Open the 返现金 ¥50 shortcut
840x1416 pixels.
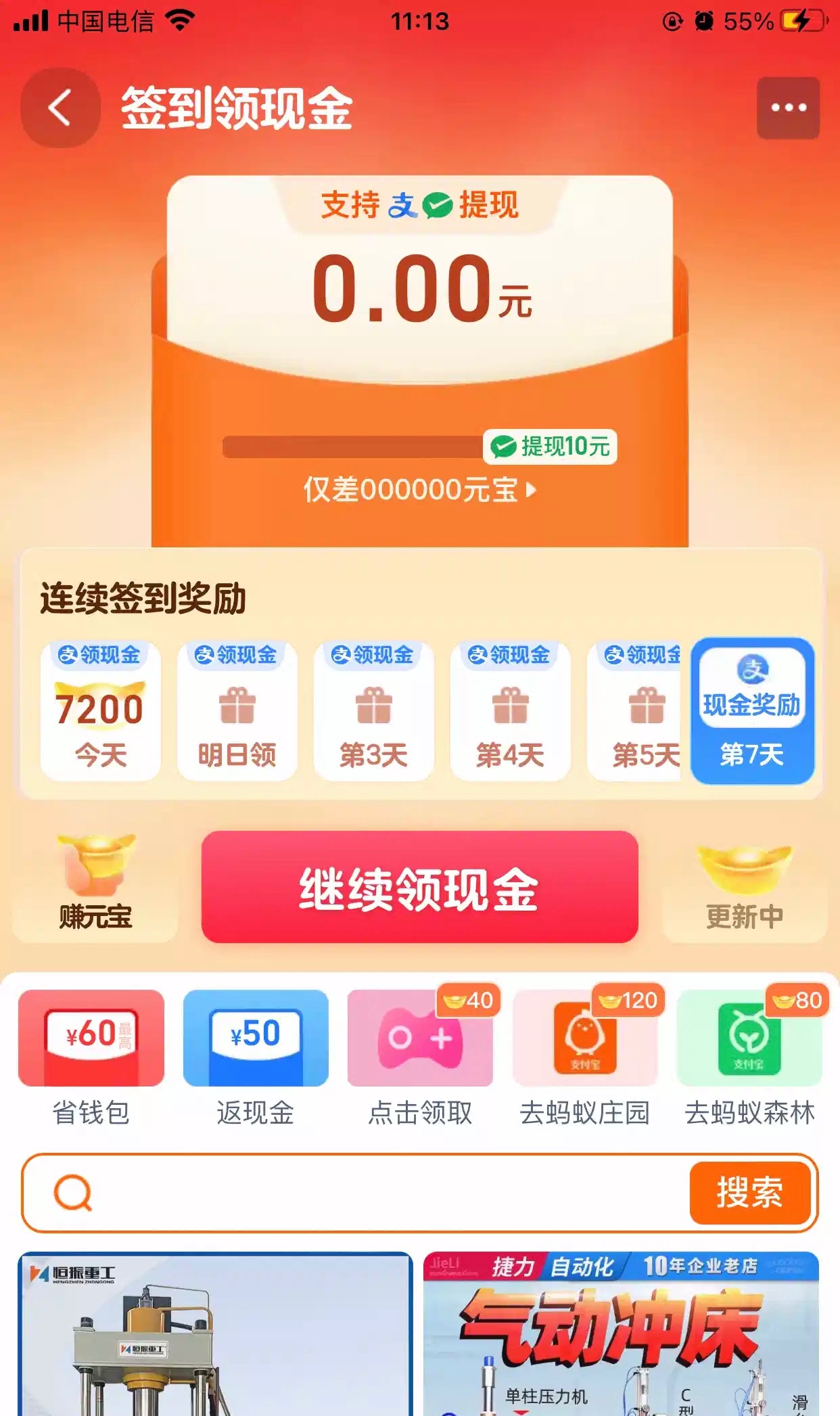click(x=256, y=1057)
